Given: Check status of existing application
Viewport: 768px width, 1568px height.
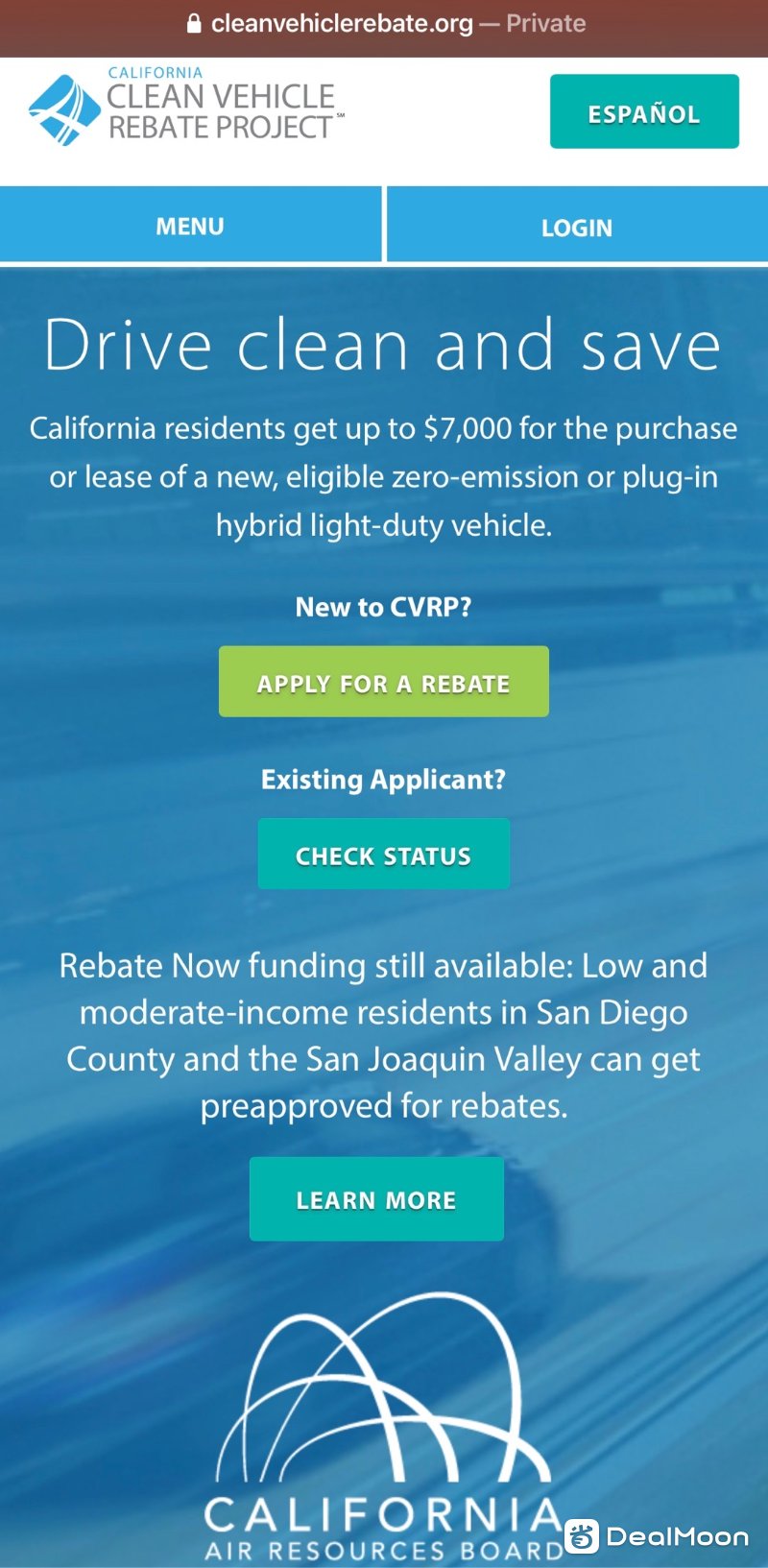Looking at the screenshot, I should [x=383, y=855].
